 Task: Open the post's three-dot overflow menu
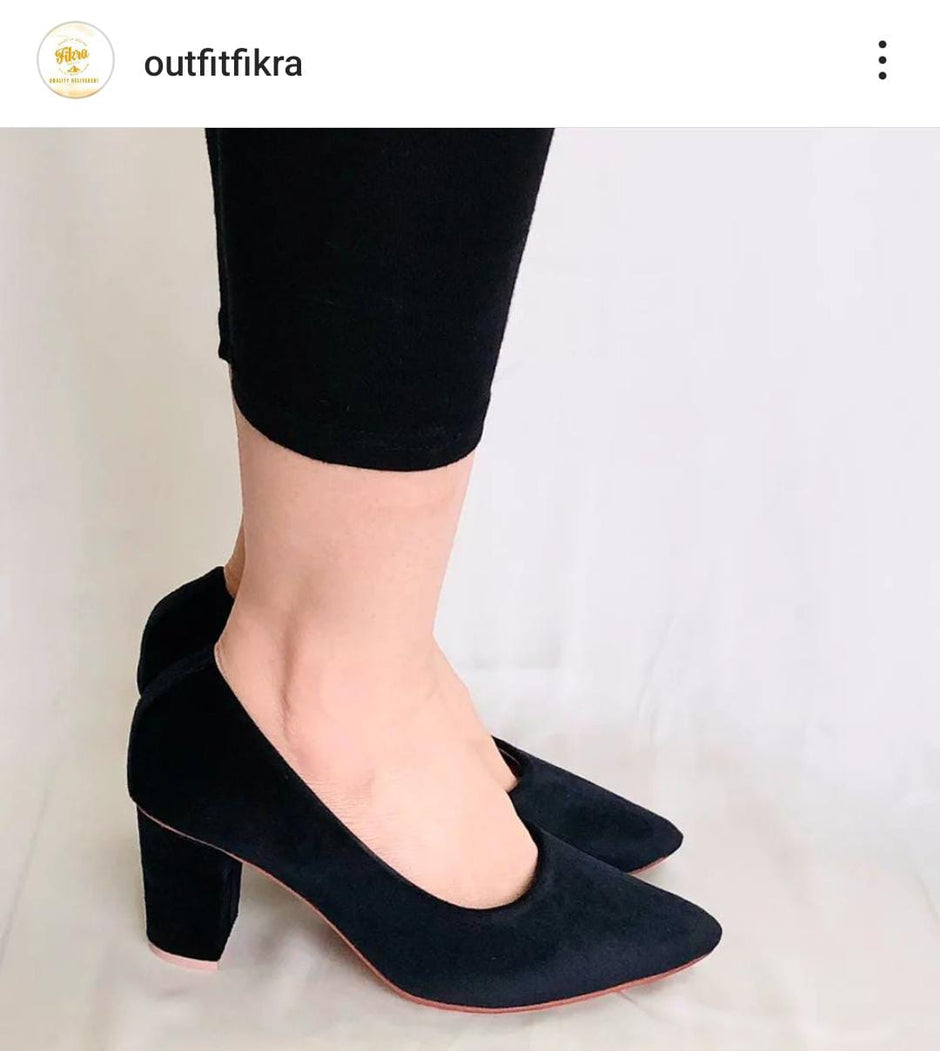point(881,60)
